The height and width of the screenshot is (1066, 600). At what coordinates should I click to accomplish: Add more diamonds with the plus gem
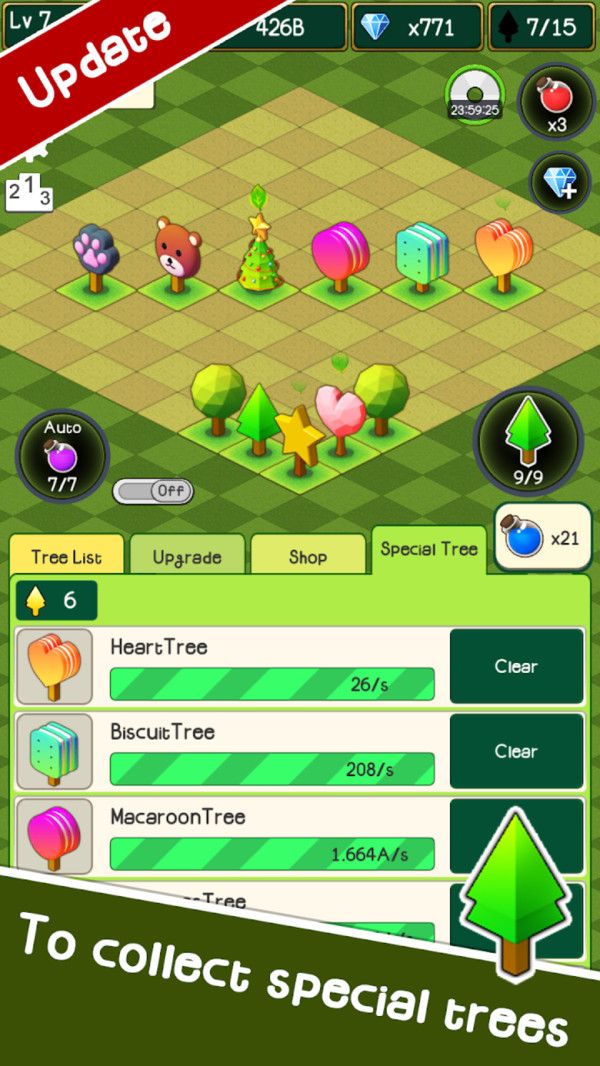[560, 183]
